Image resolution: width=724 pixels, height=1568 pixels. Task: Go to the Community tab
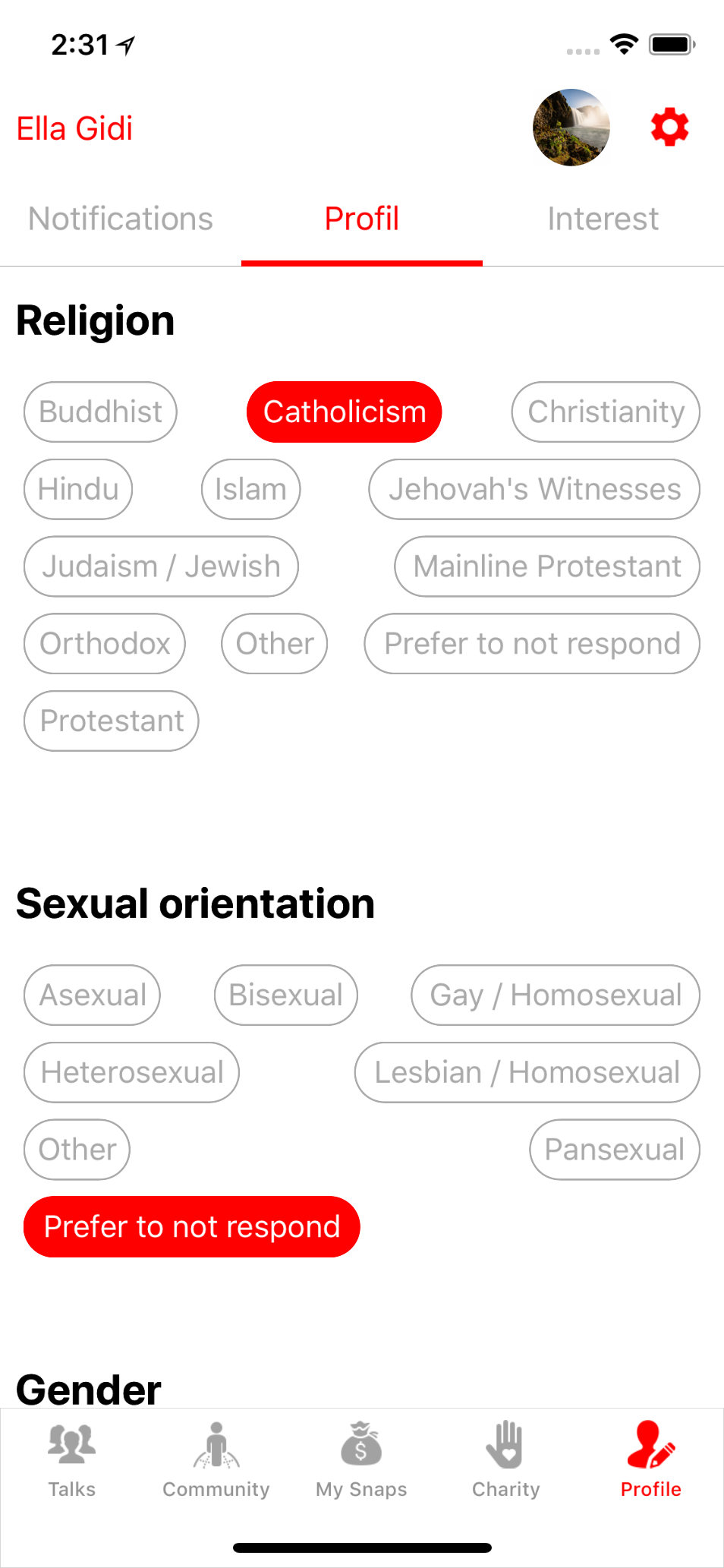pyautogui.click(x=216, y=1459)
